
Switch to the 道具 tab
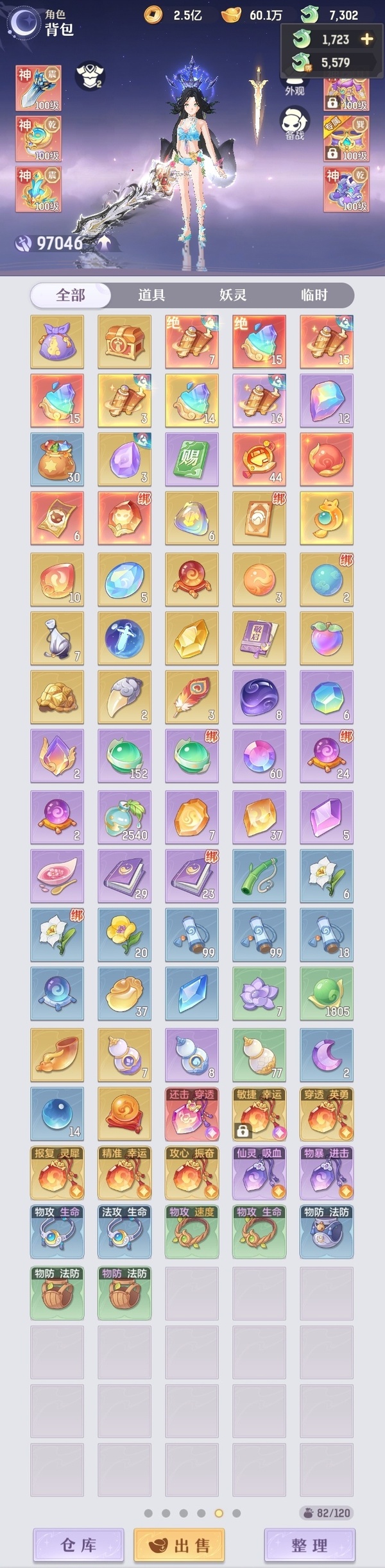tap(151, 295)
